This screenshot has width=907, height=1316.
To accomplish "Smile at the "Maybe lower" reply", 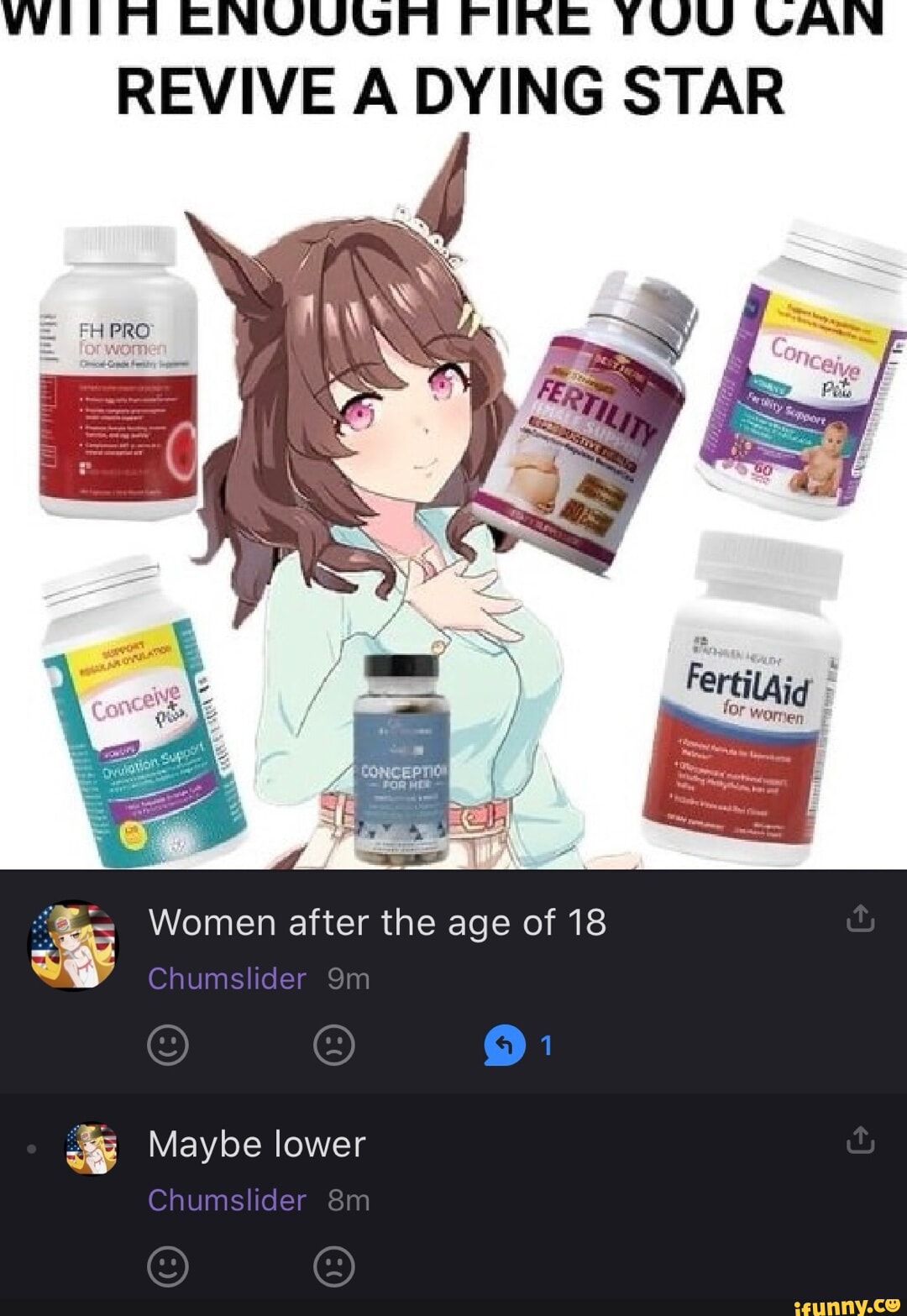I will [x=168, y=1266].
